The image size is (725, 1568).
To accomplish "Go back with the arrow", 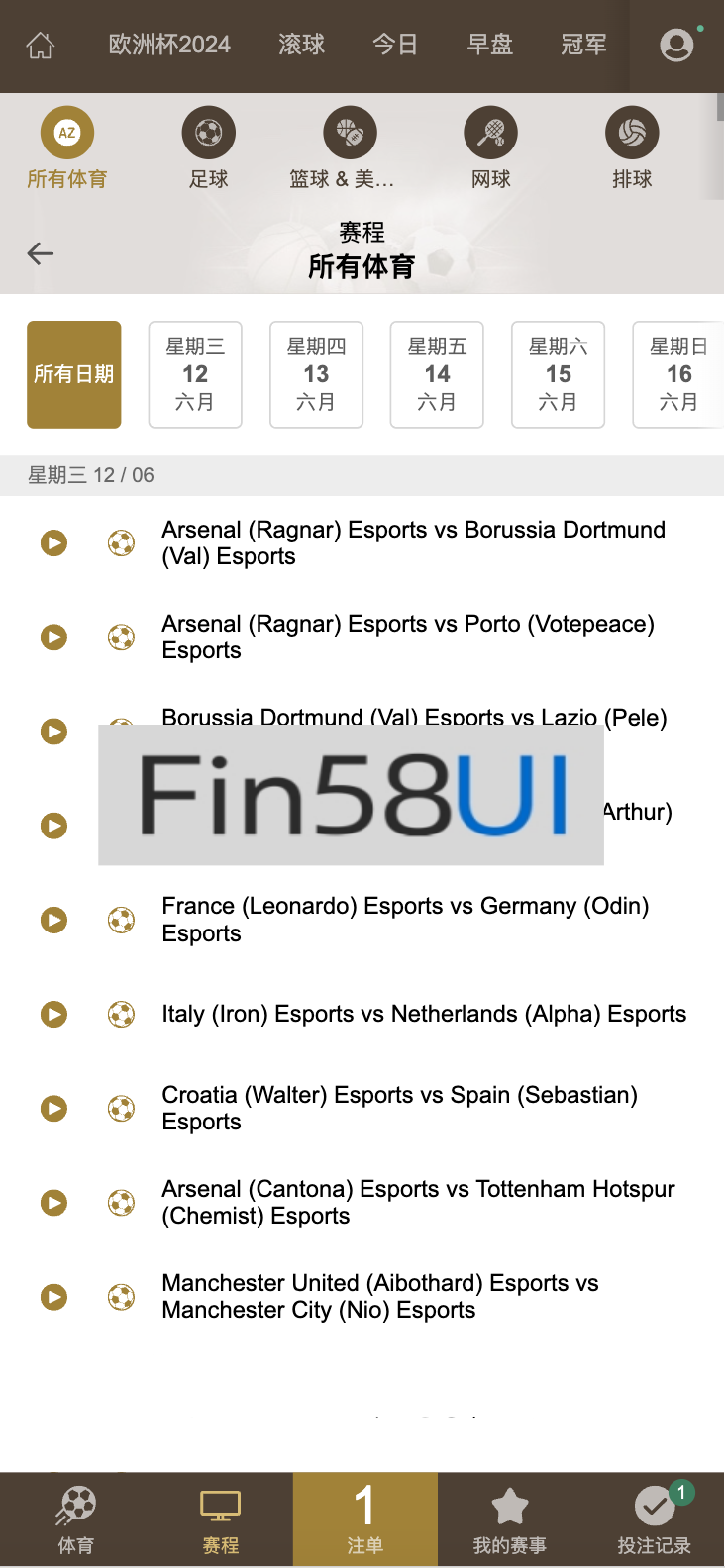I will coord(40,253).
